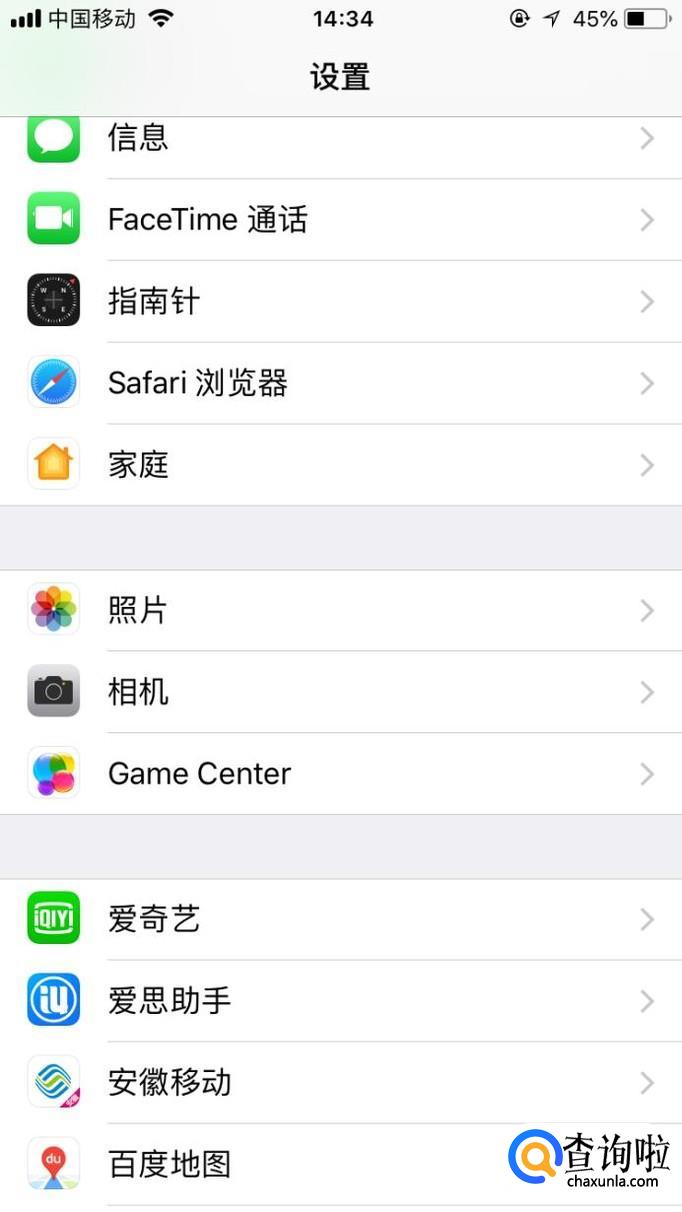Open 安徽移动 app settings
The image size is (682, 1212).
pos(340,1083)
